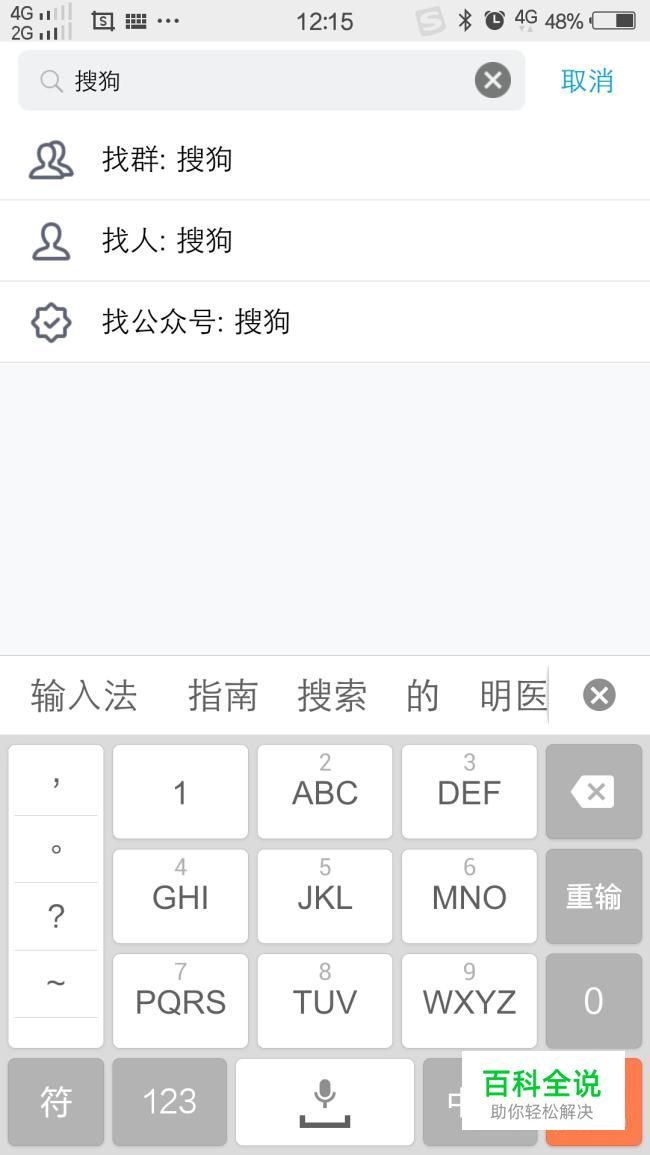Viewport: 650px width, 1155px height.
Task: Focus the search field containing 搜狗
Action: click(271, 80)
